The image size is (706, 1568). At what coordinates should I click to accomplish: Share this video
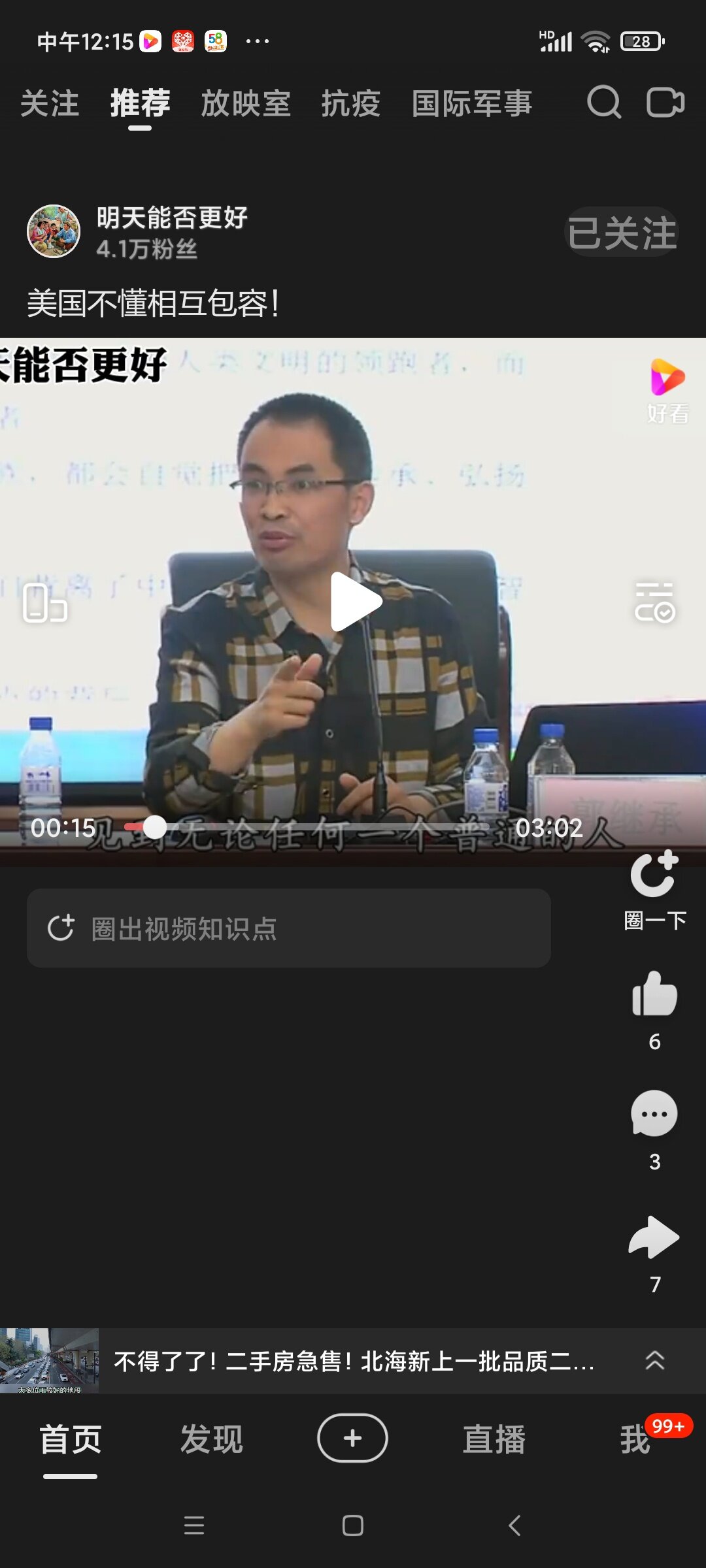(654, 1237)
